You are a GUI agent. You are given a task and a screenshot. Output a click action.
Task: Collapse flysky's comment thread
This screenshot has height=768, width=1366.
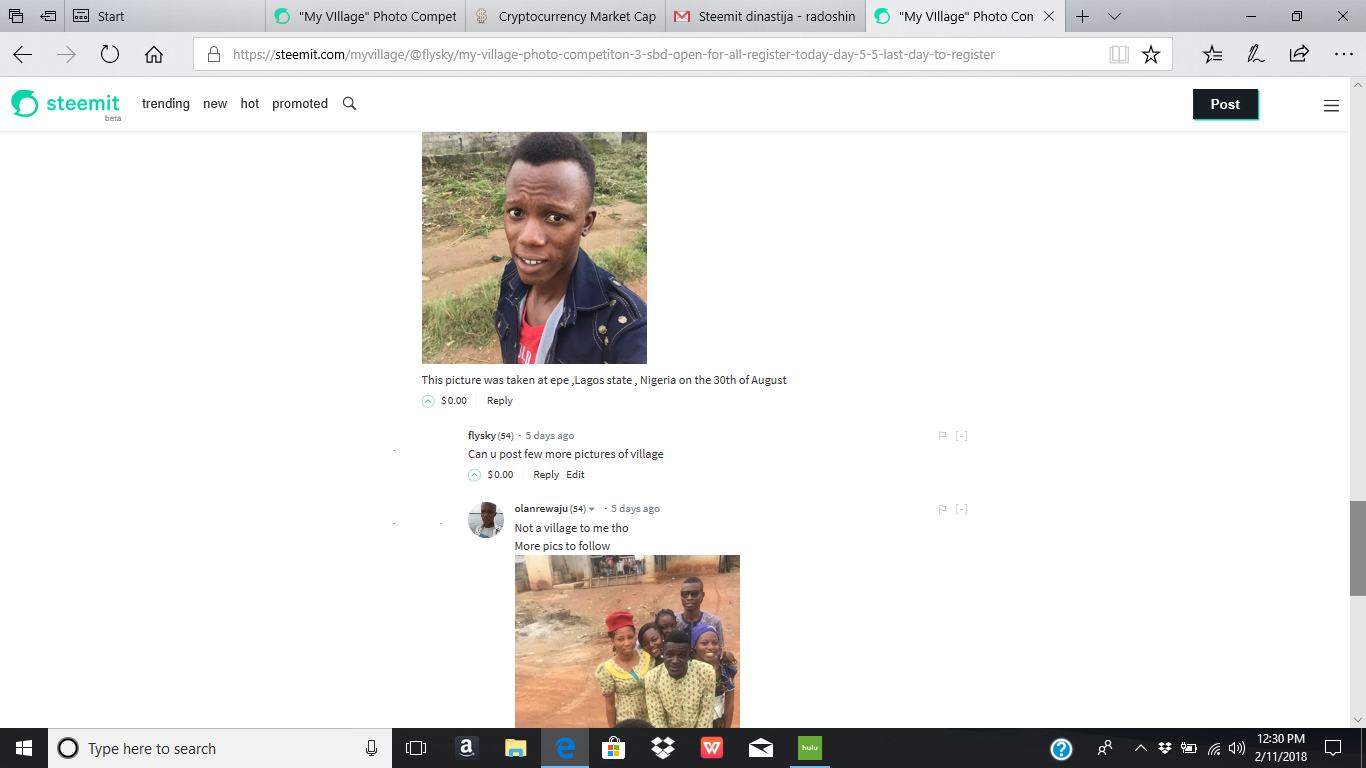(x=961, y=436)
